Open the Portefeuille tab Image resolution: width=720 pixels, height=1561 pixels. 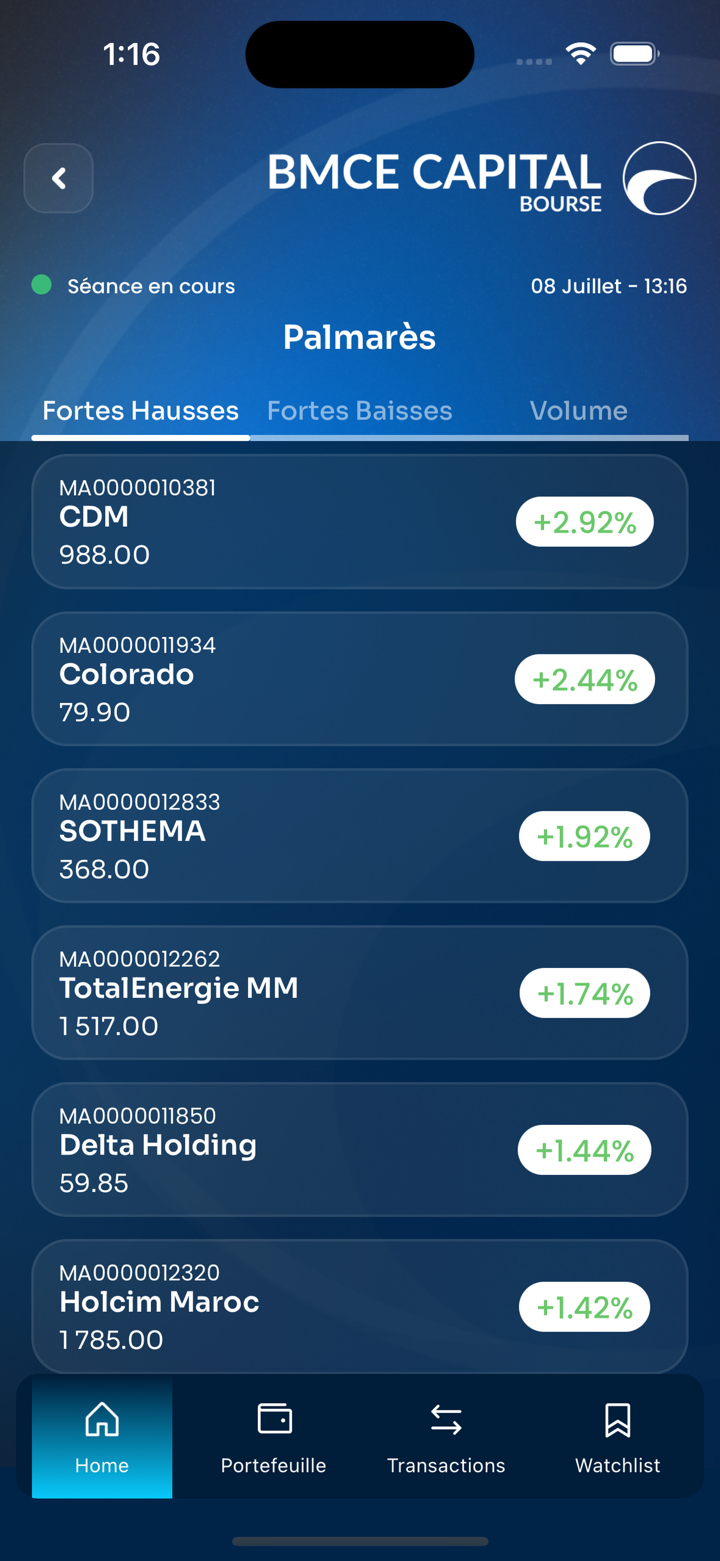point(274,1438)
